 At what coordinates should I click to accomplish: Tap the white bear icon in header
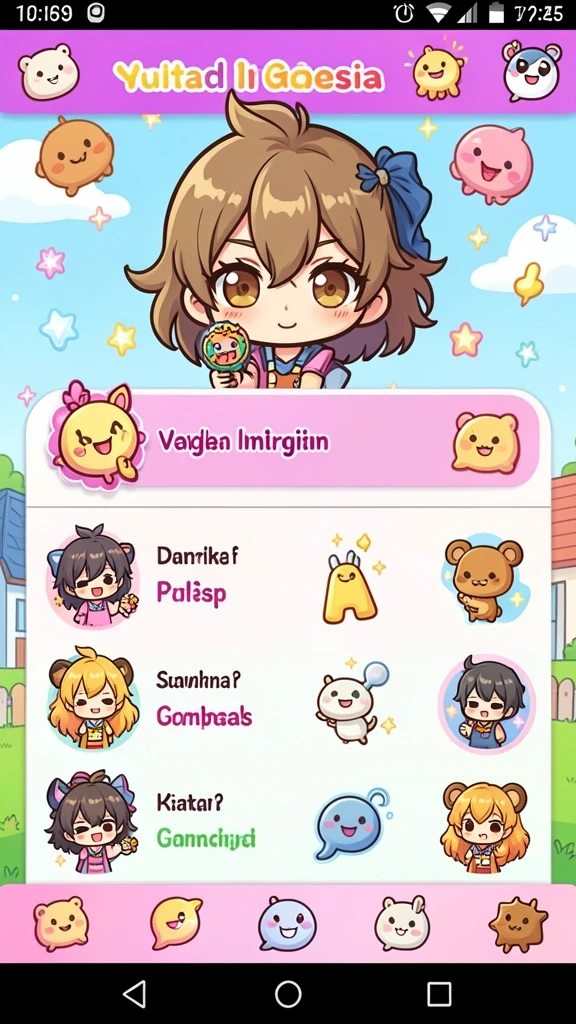click(x=48, y=71)
